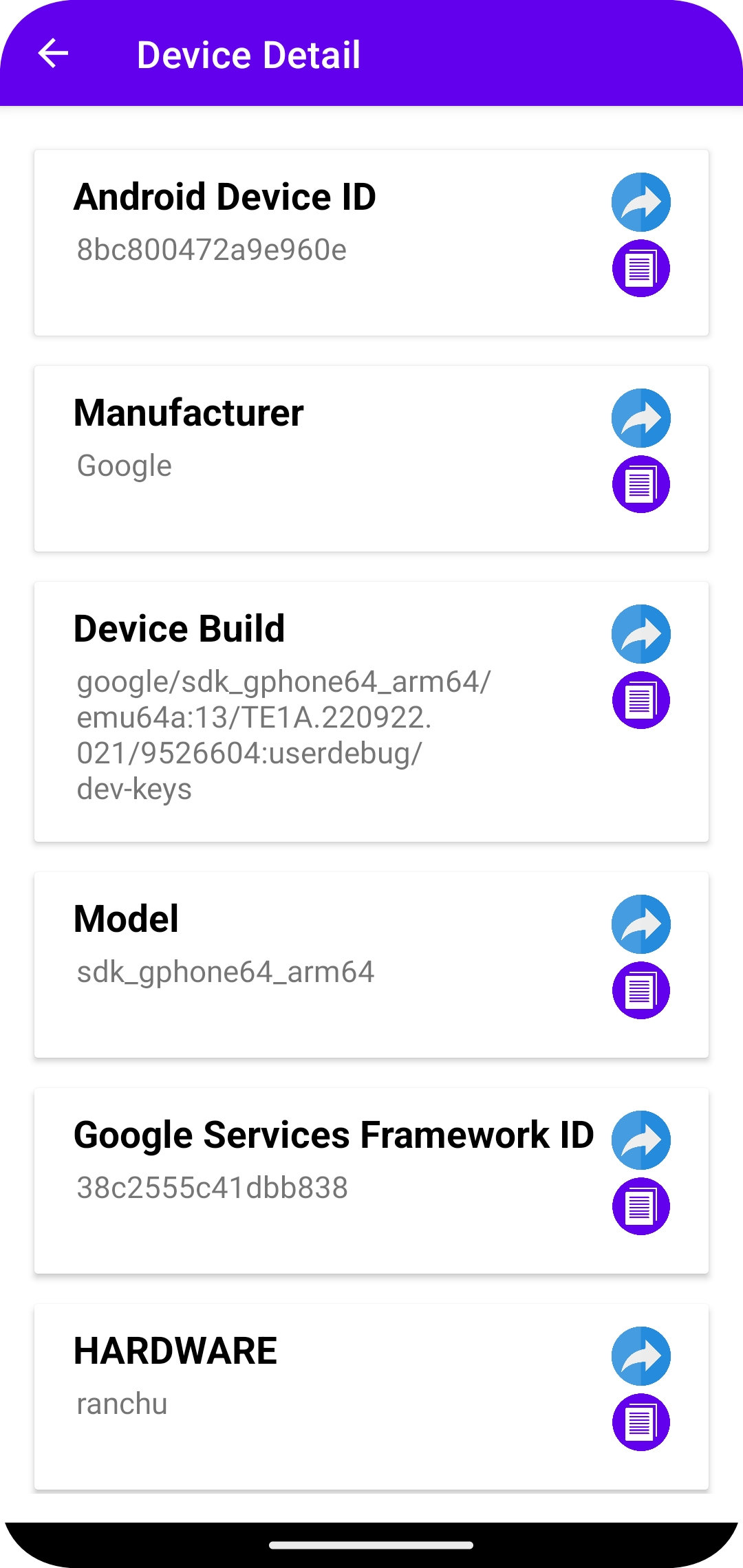The width and height of the screenshot is (743, 1568).
Task: Go back using the app bar arrow
Action: 53,54
